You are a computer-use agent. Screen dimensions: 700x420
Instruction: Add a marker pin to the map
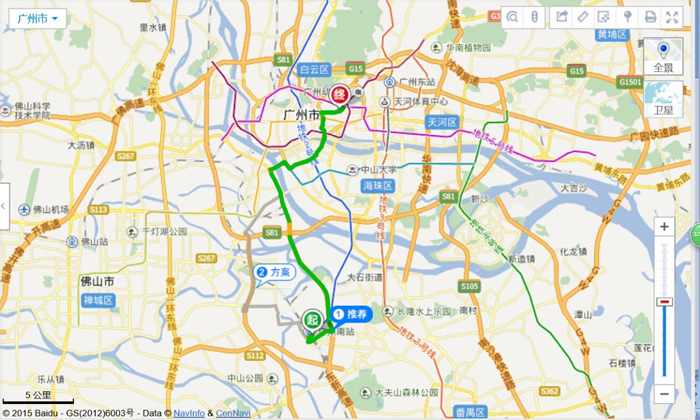click(628, 17)
